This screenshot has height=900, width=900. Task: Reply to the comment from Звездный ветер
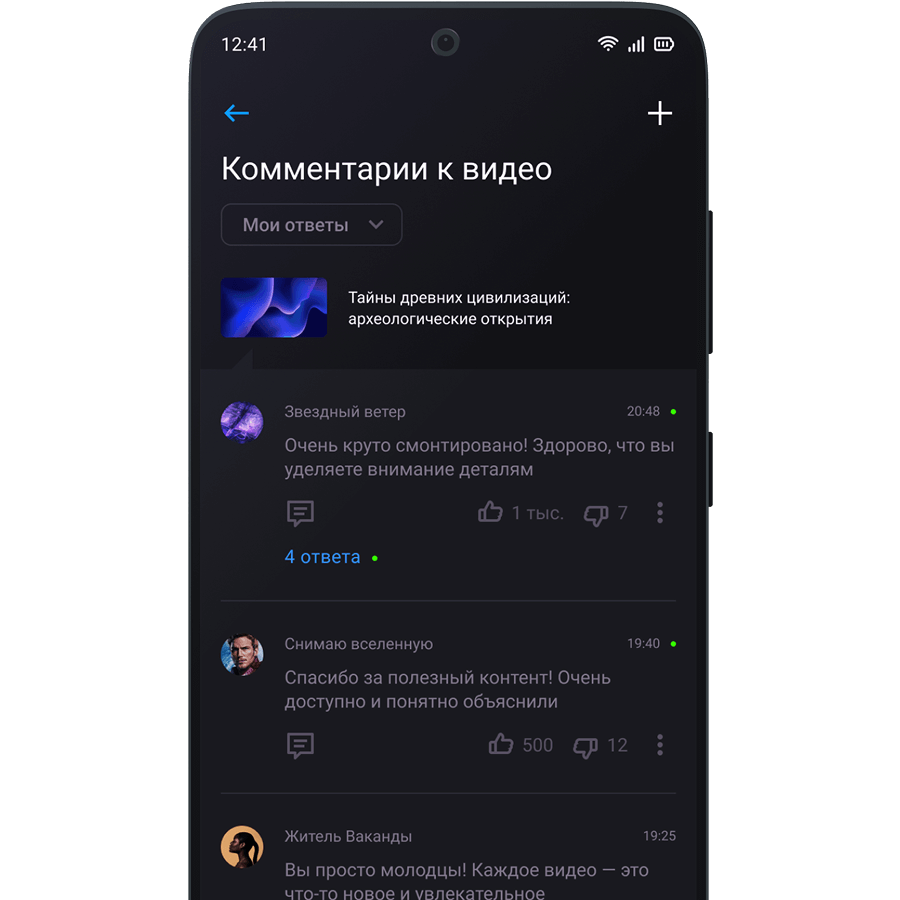(x=300, y=513)
